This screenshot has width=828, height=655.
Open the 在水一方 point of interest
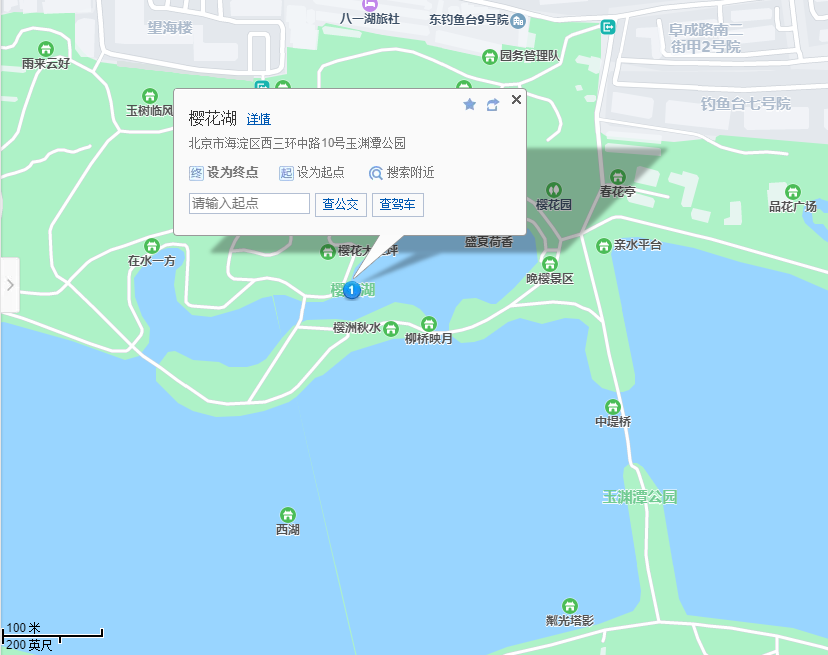pos(152,246)
